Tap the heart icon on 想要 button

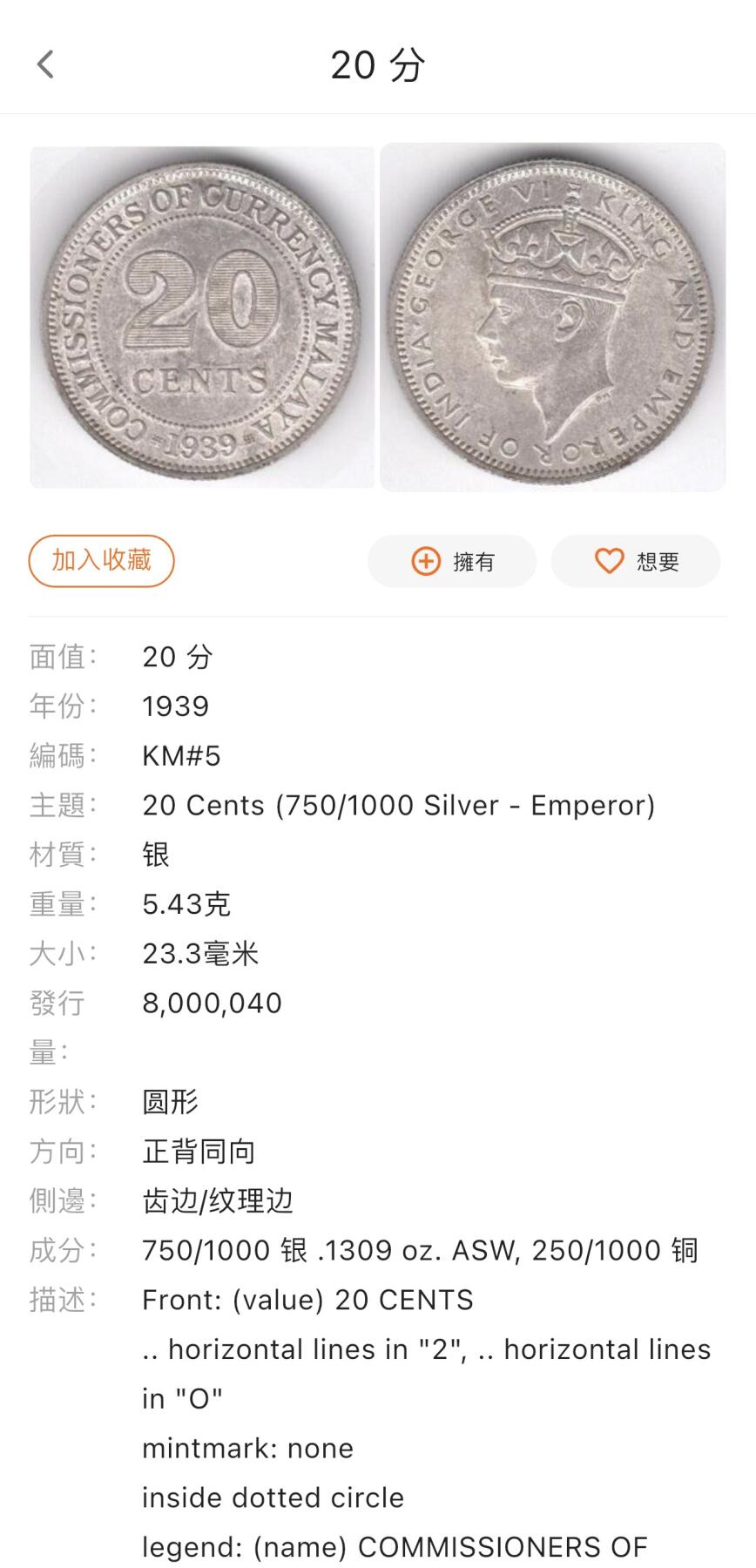611,561
